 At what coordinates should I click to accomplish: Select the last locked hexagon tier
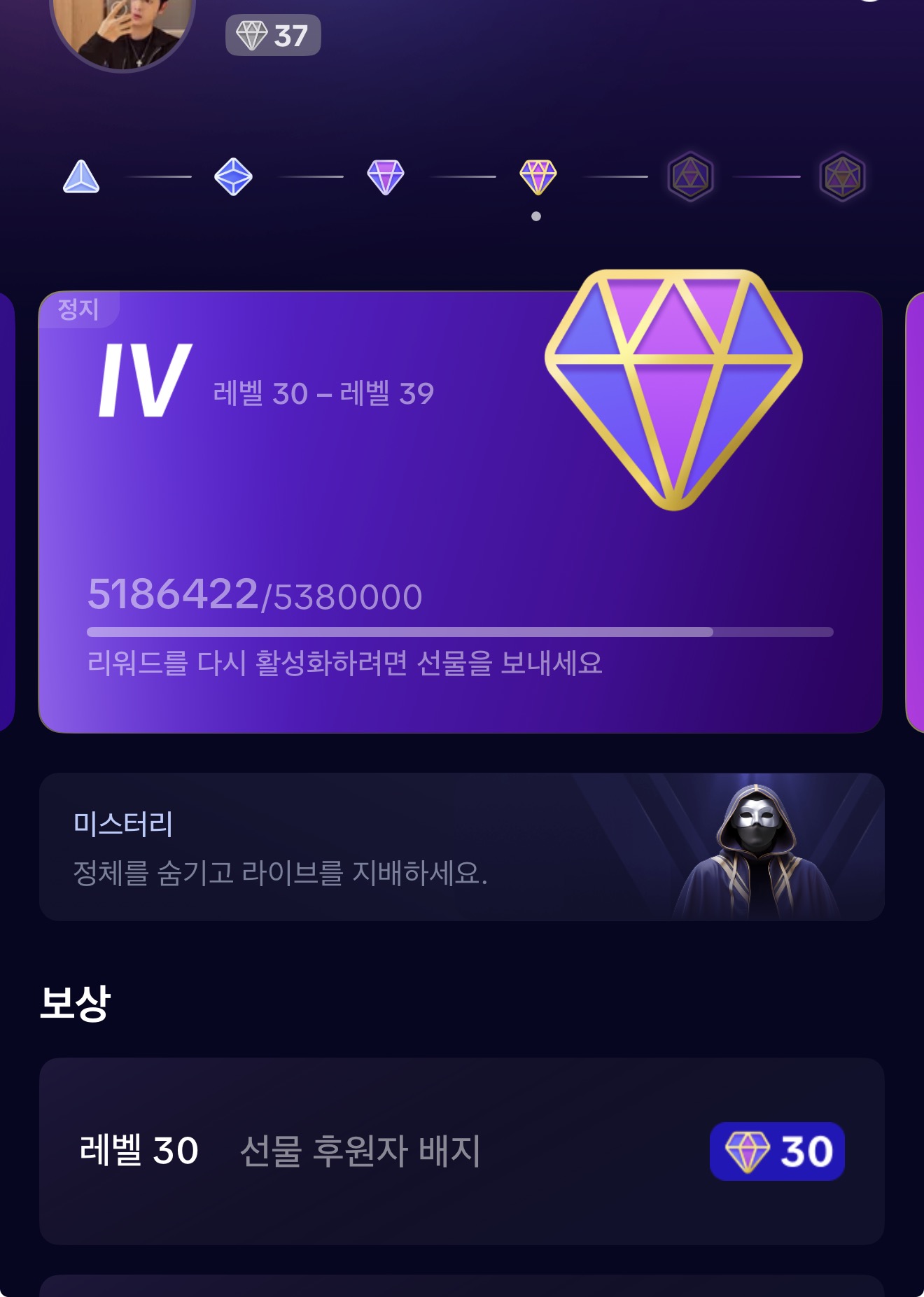[842, 176]
